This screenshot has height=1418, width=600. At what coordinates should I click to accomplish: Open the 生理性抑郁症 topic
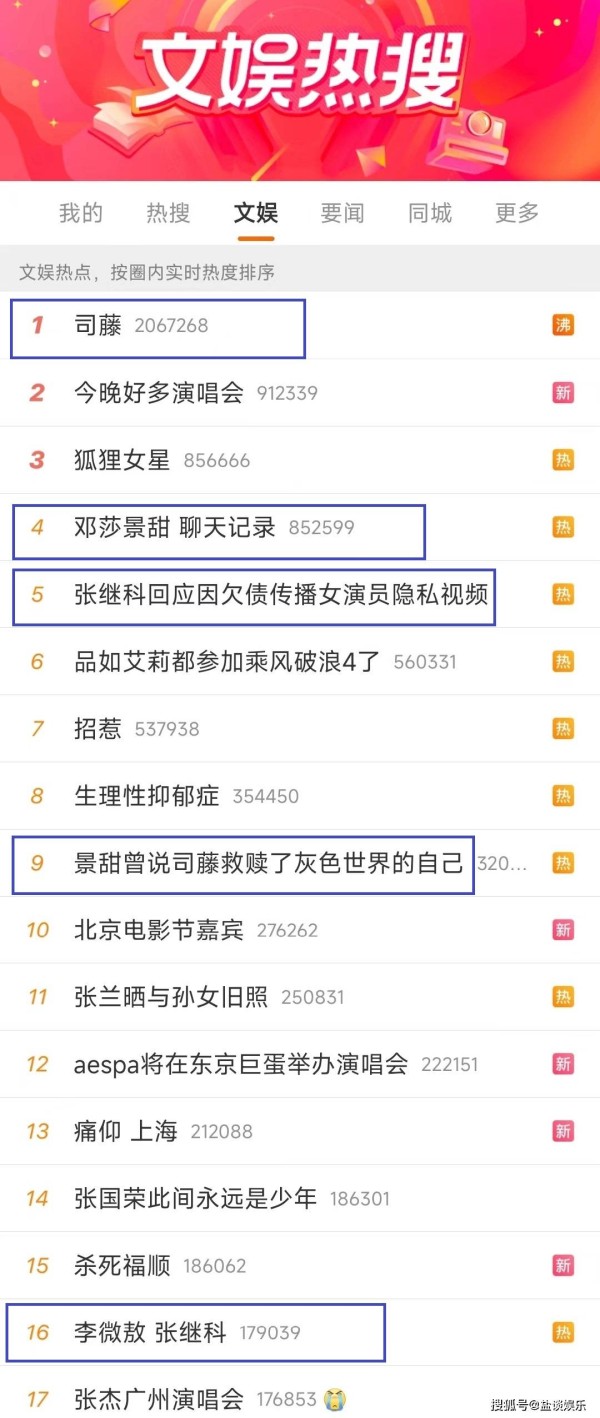coord(147,796)
